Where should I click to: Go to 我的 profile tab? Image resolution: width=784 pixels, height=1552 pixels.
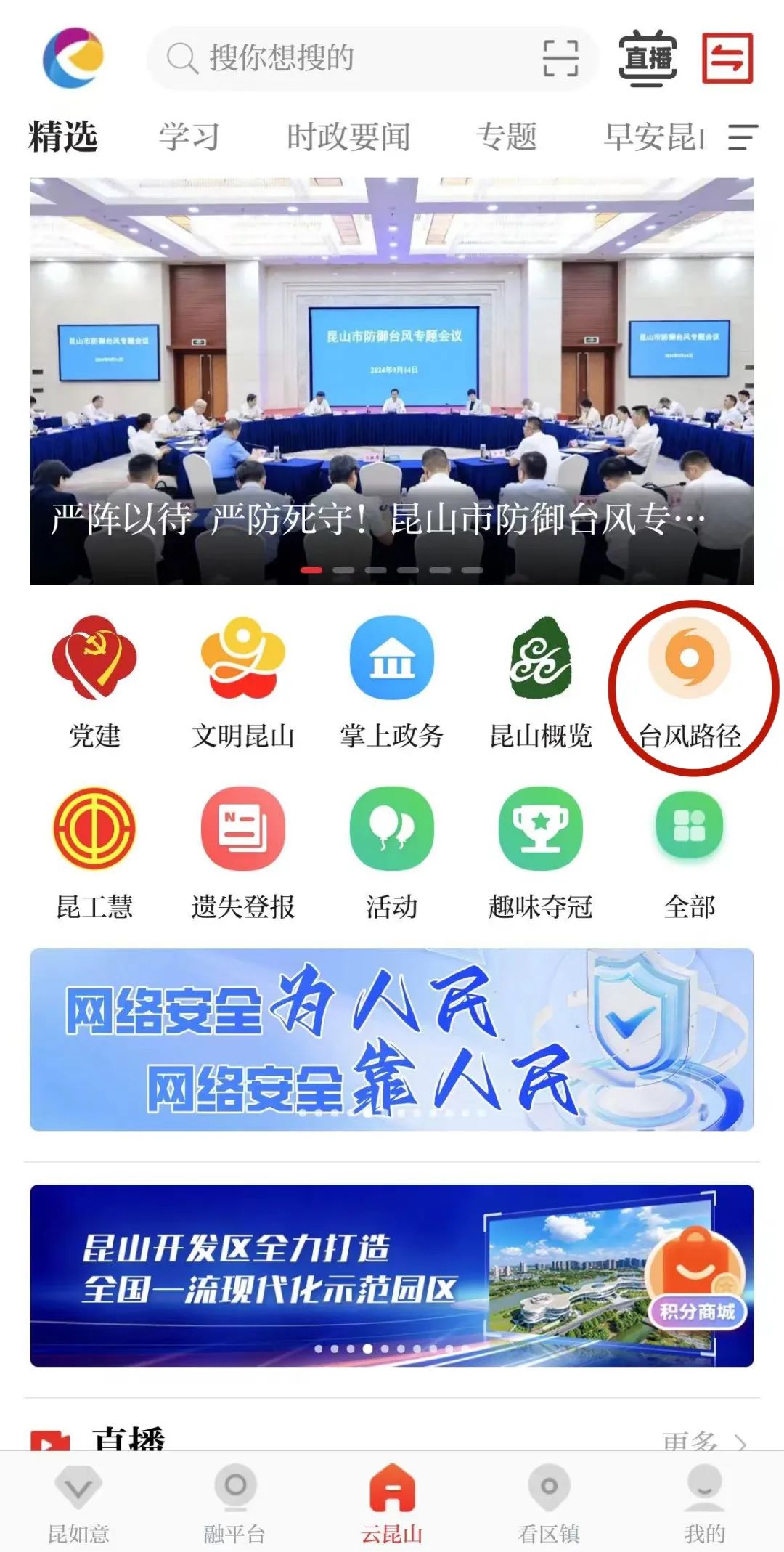click(704, 1505)
